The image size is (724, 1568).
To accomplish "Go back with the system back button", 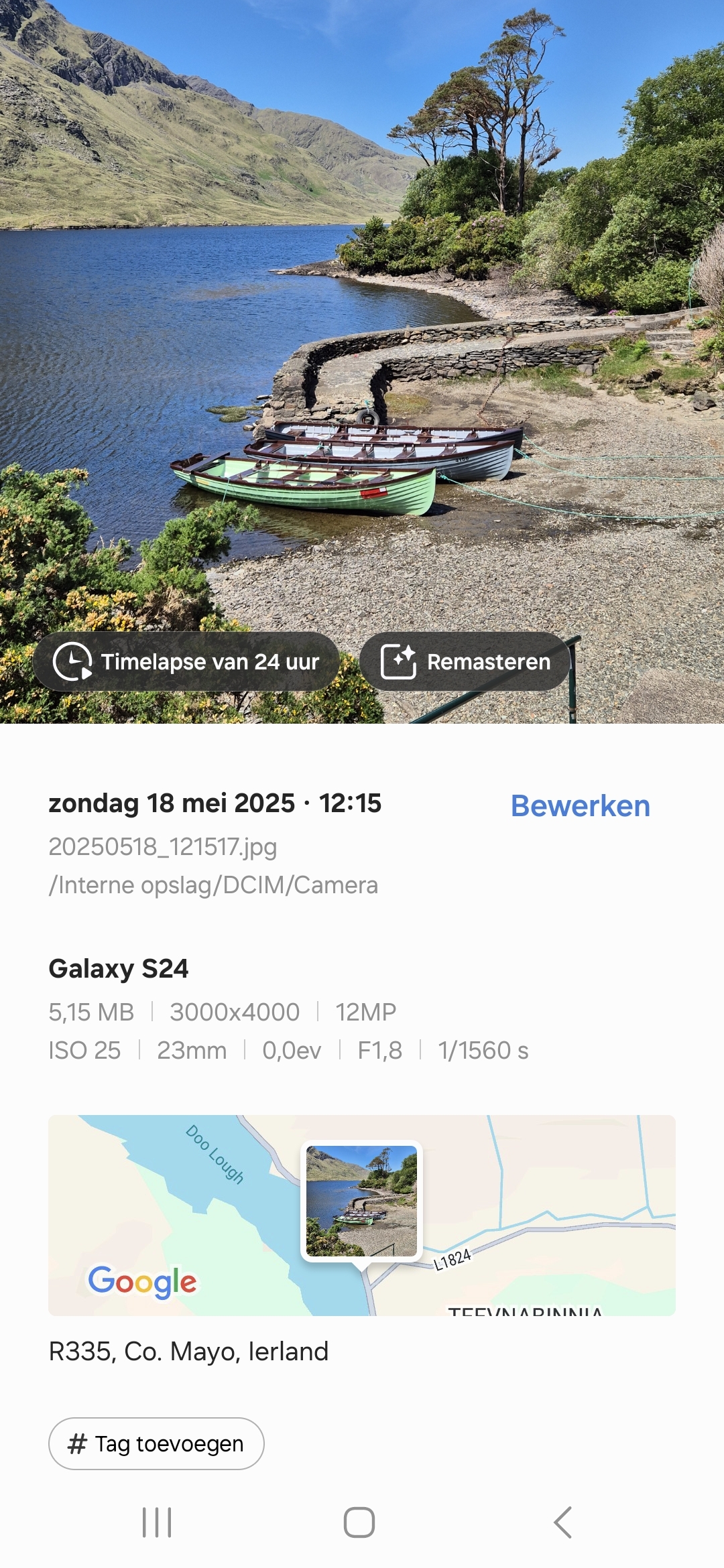I will pyautogui.click(x=563, y=1522).
